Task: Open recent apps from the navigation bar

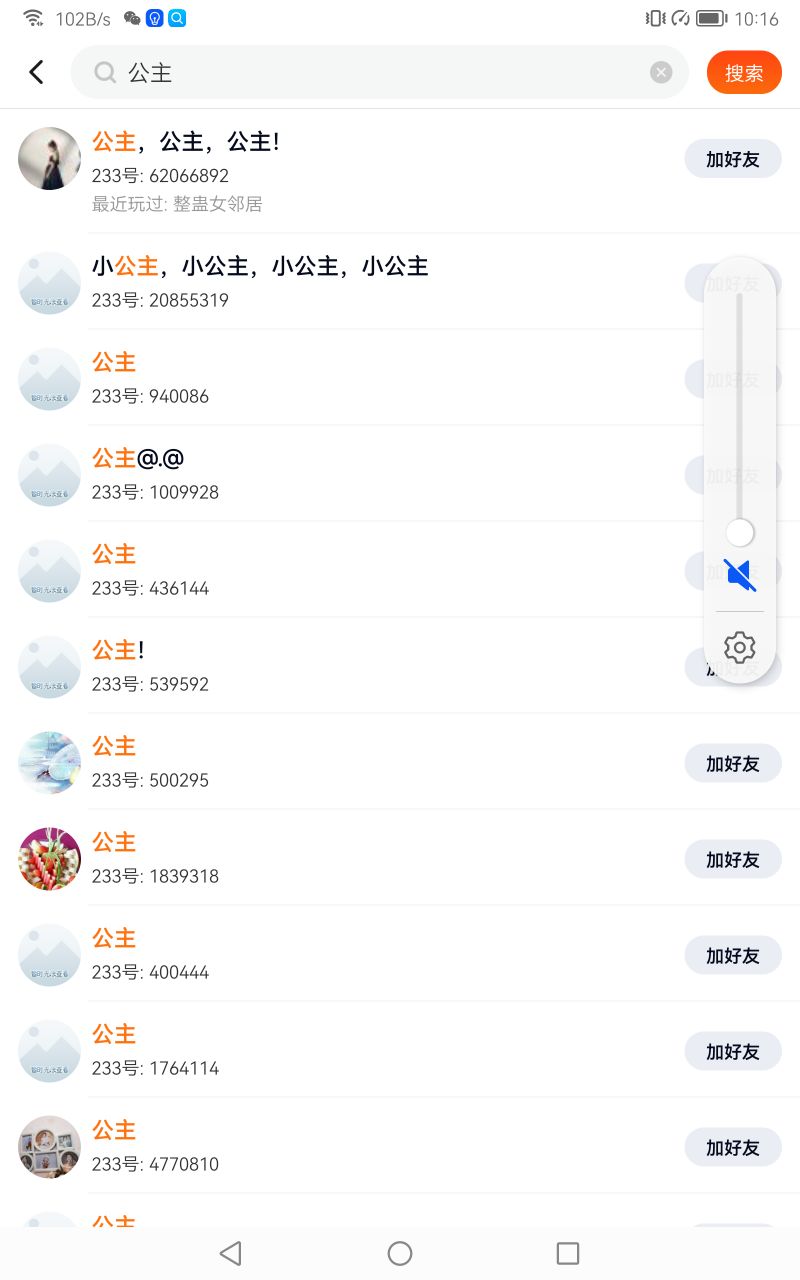Action: pos(568,1253)
